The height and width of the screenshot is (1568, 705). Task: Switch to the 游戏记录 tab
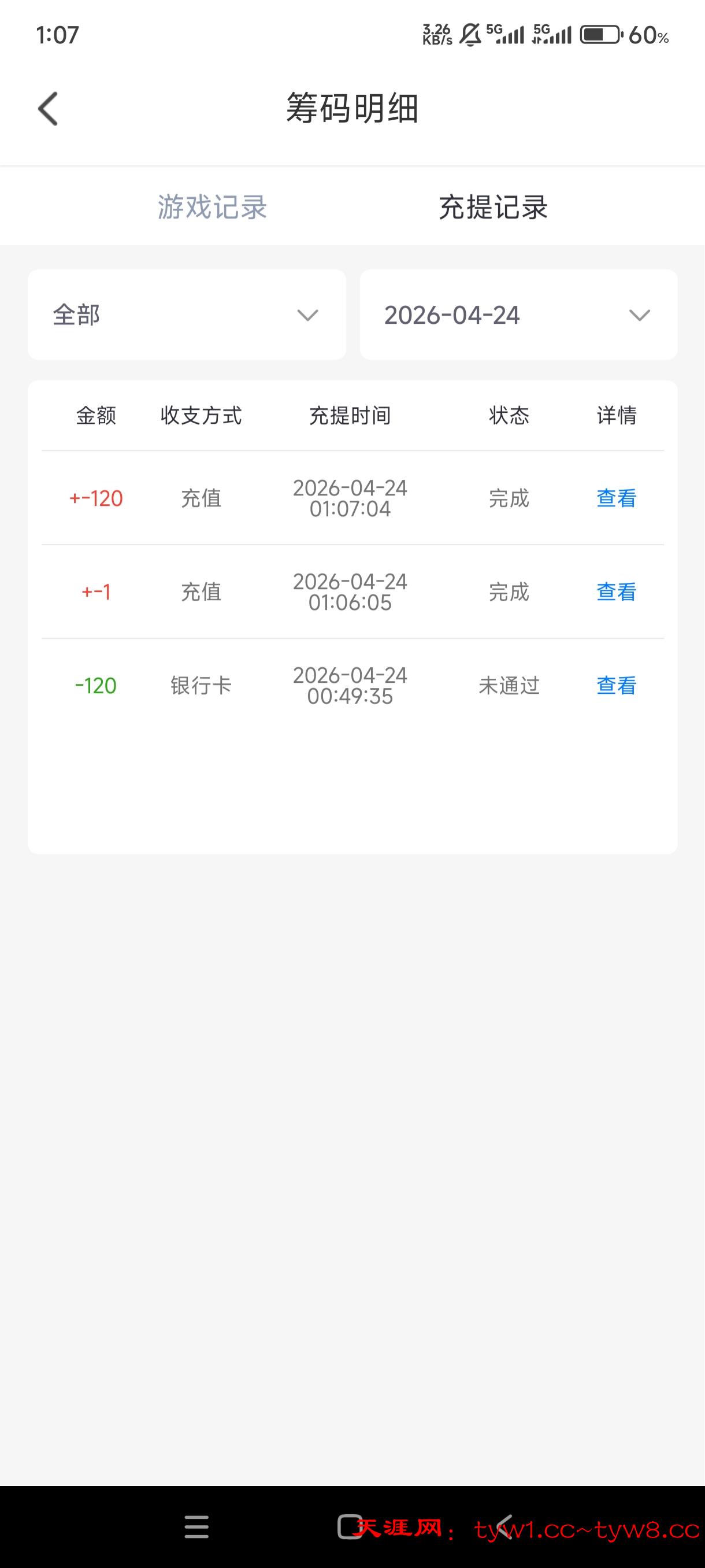(212, 207)
